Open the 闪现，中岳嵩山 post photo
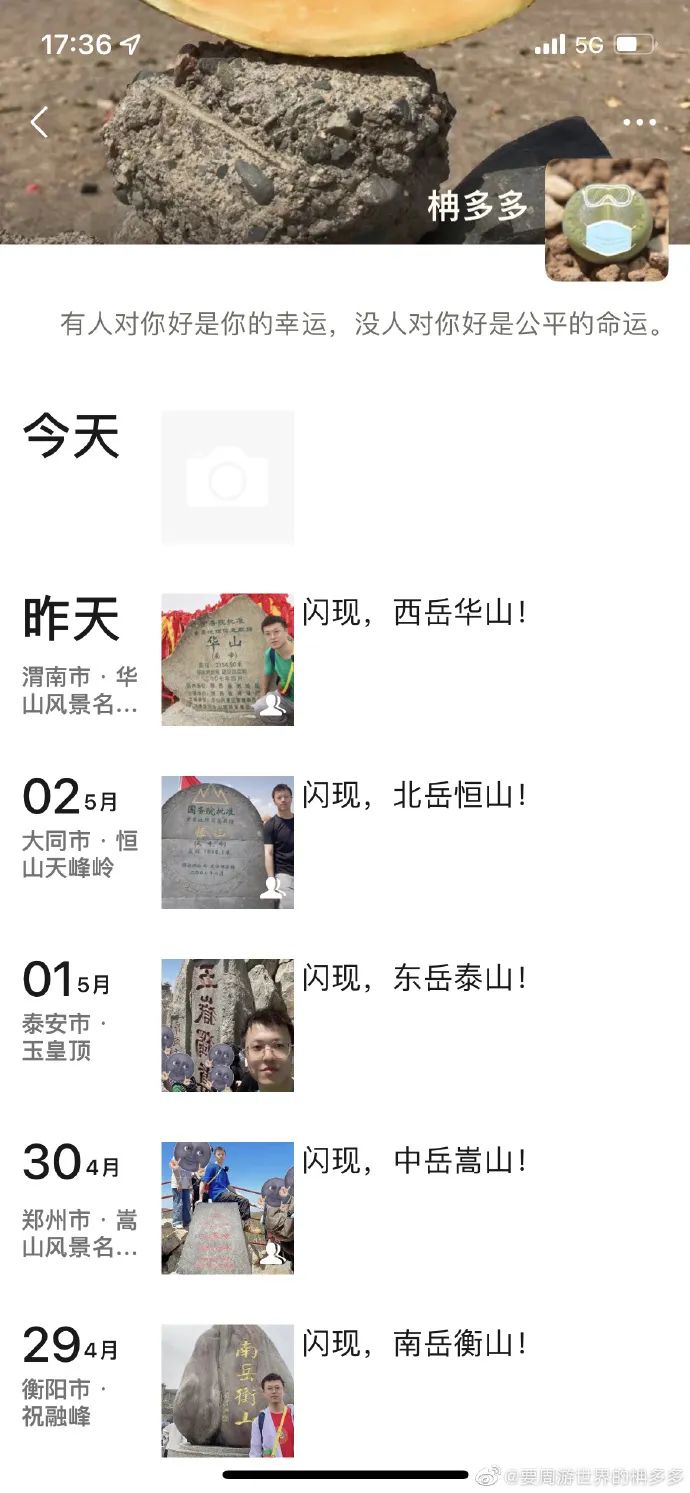This screenshot has height=1493, width=690. [228, 1208]
